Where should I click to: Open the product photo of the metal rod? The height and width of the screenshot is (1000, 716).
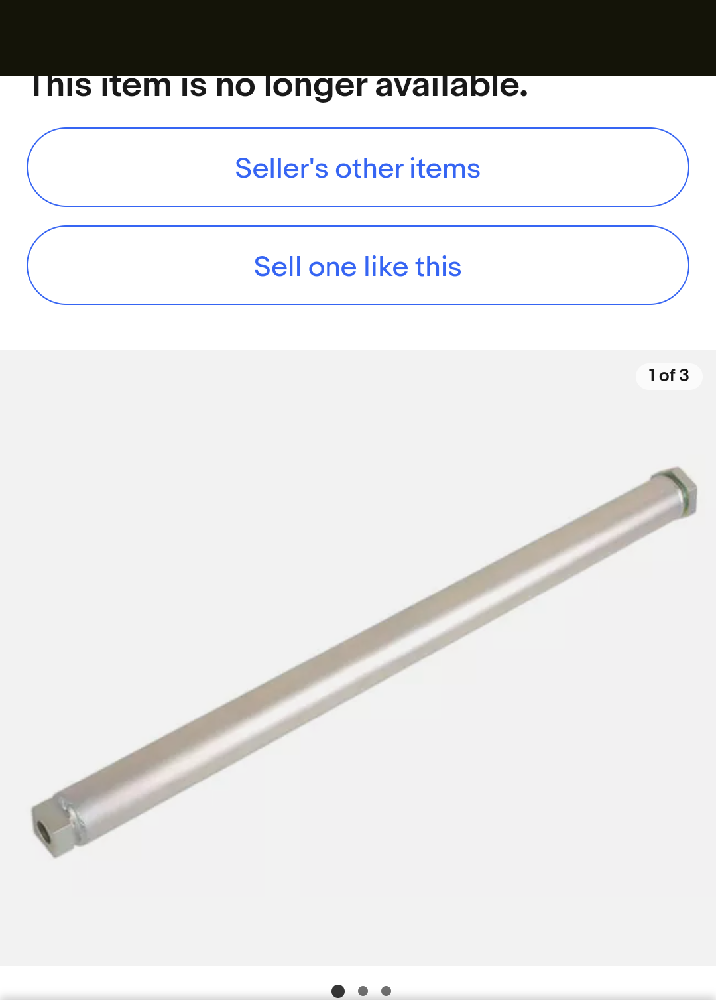point(360,660)
